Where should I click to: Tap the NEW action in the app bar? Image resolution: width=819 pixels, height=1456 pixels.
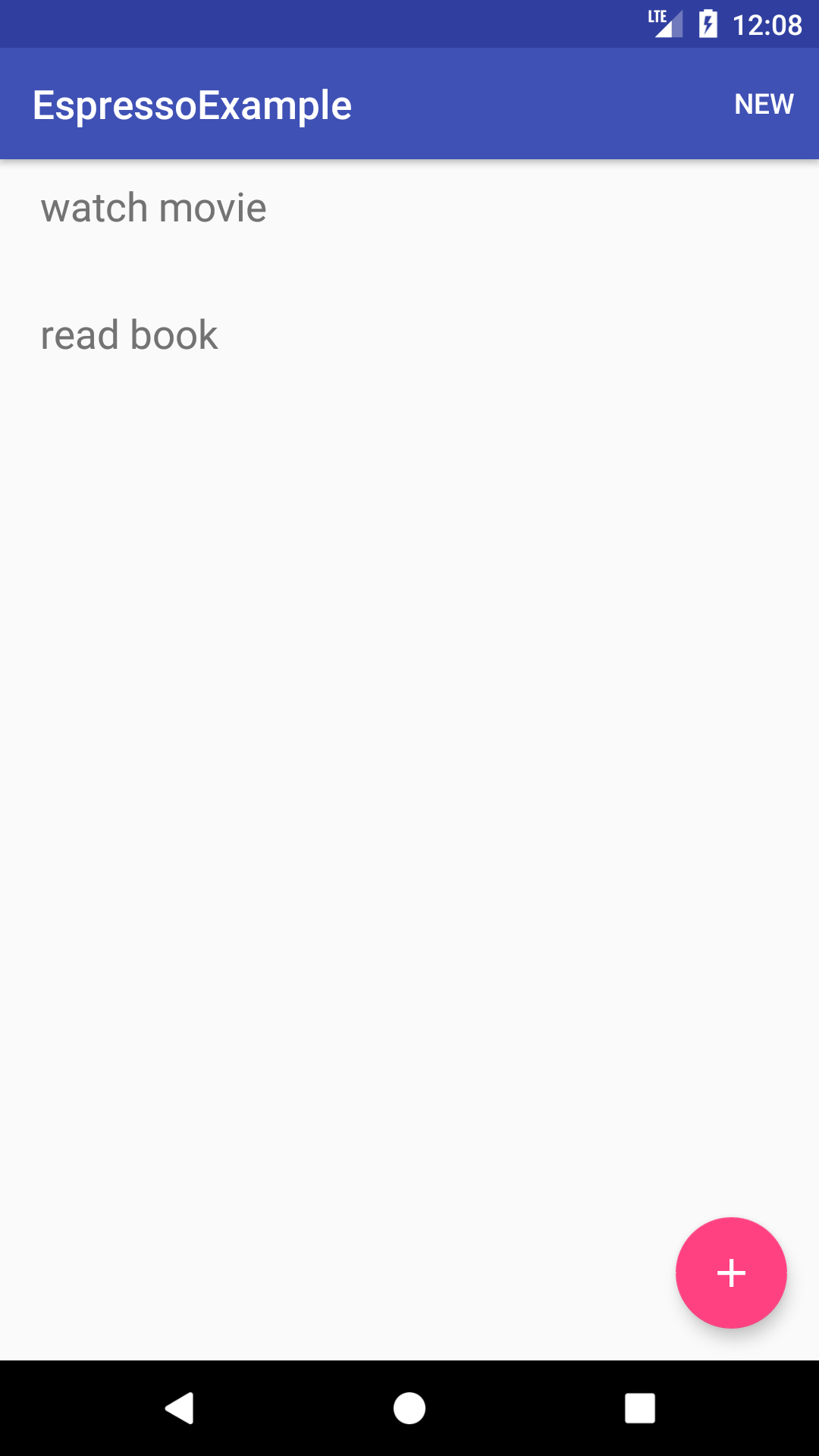click(x=764, y=104)
